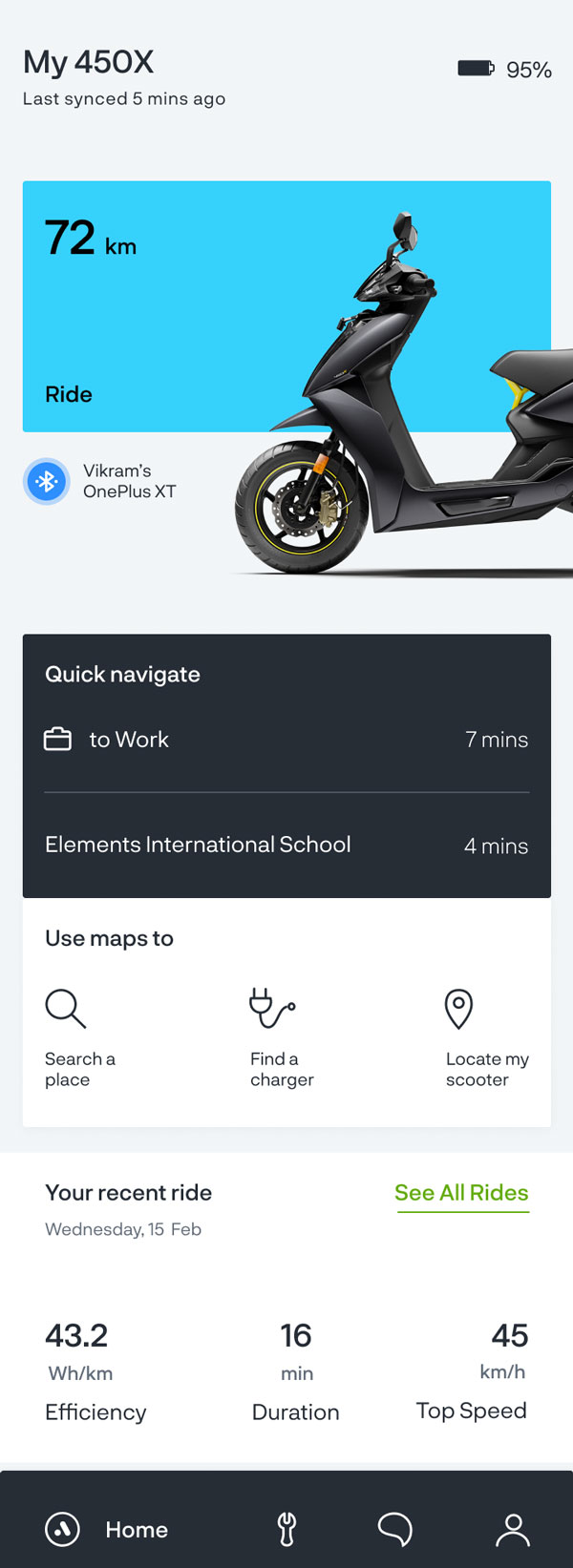Switch to the Home tab
This screenshot has height=1568, width=573.
pyautogui.click(x=107, y=1530)
